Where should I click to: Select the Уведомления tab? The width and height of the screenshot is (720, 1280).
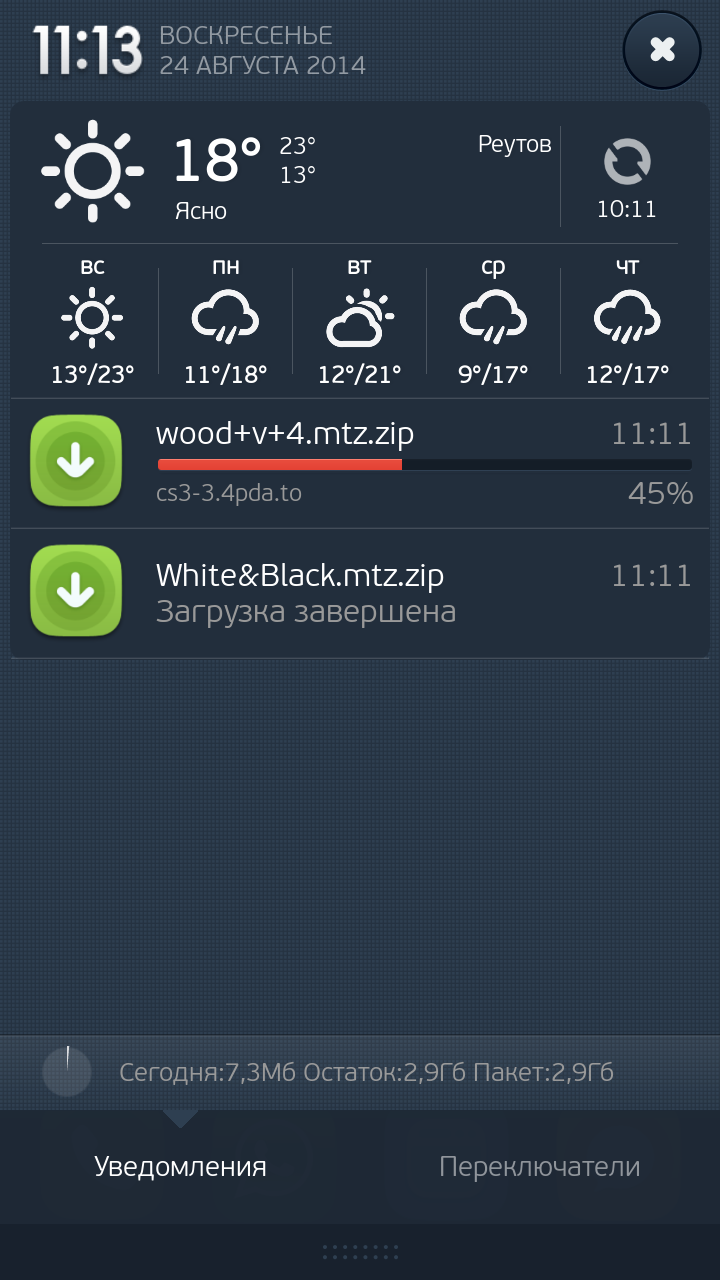click(x=180, y=1166)
